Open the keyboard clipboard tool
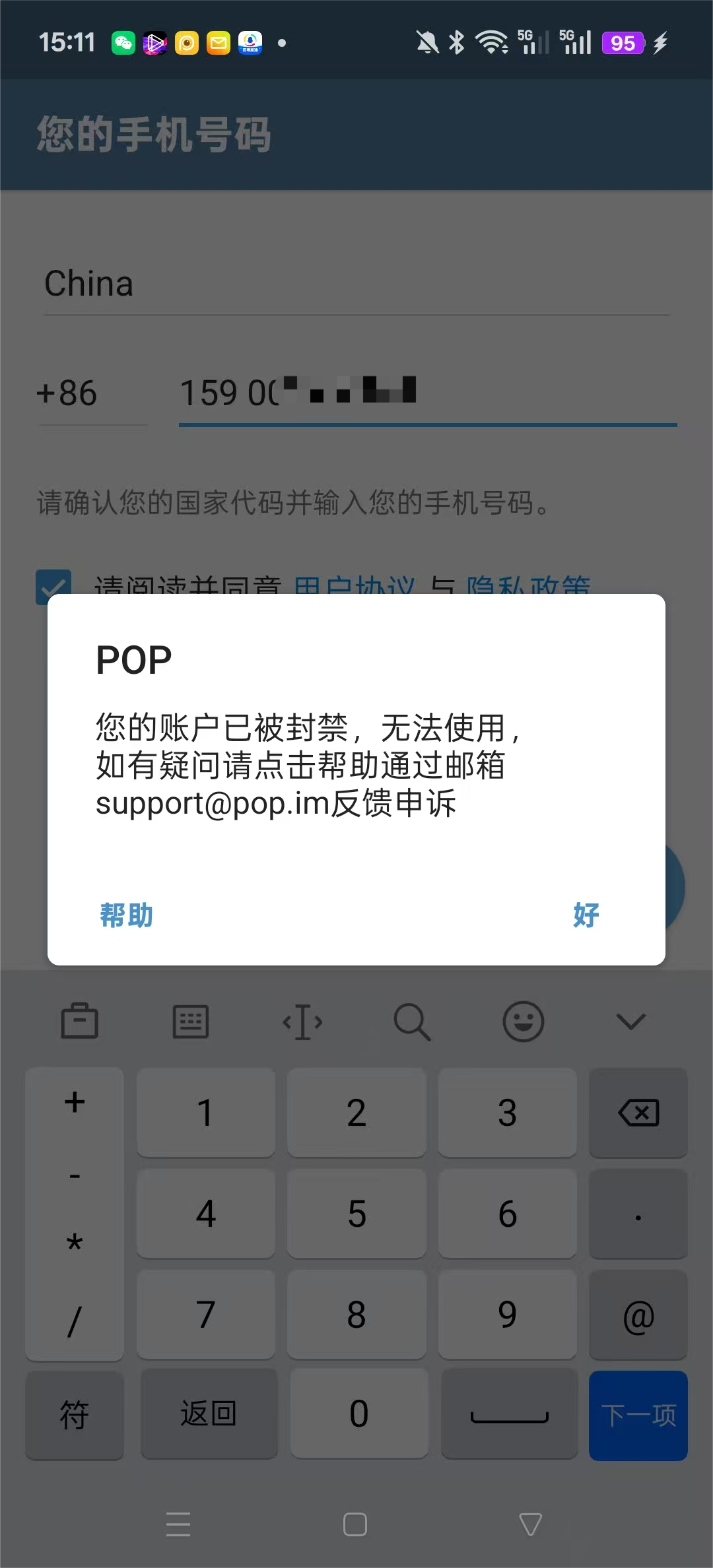 (80, 1022)
